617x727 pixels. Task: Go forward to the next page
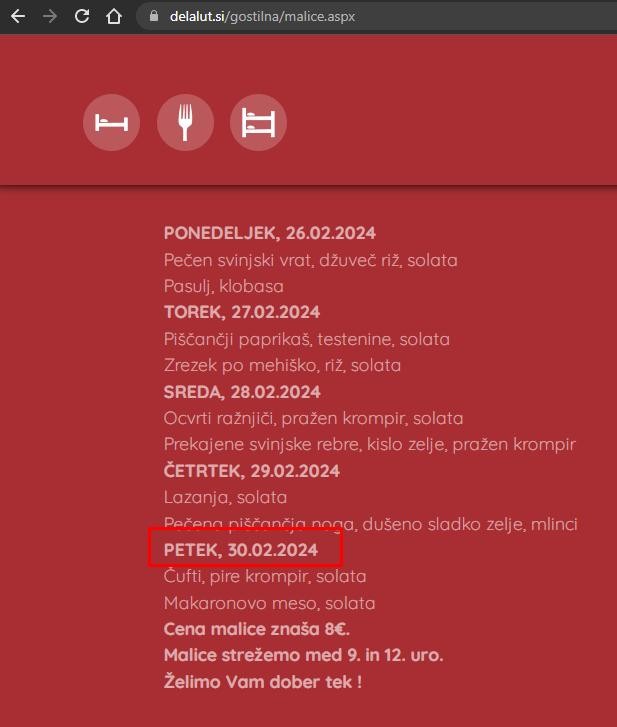[49, 16]
